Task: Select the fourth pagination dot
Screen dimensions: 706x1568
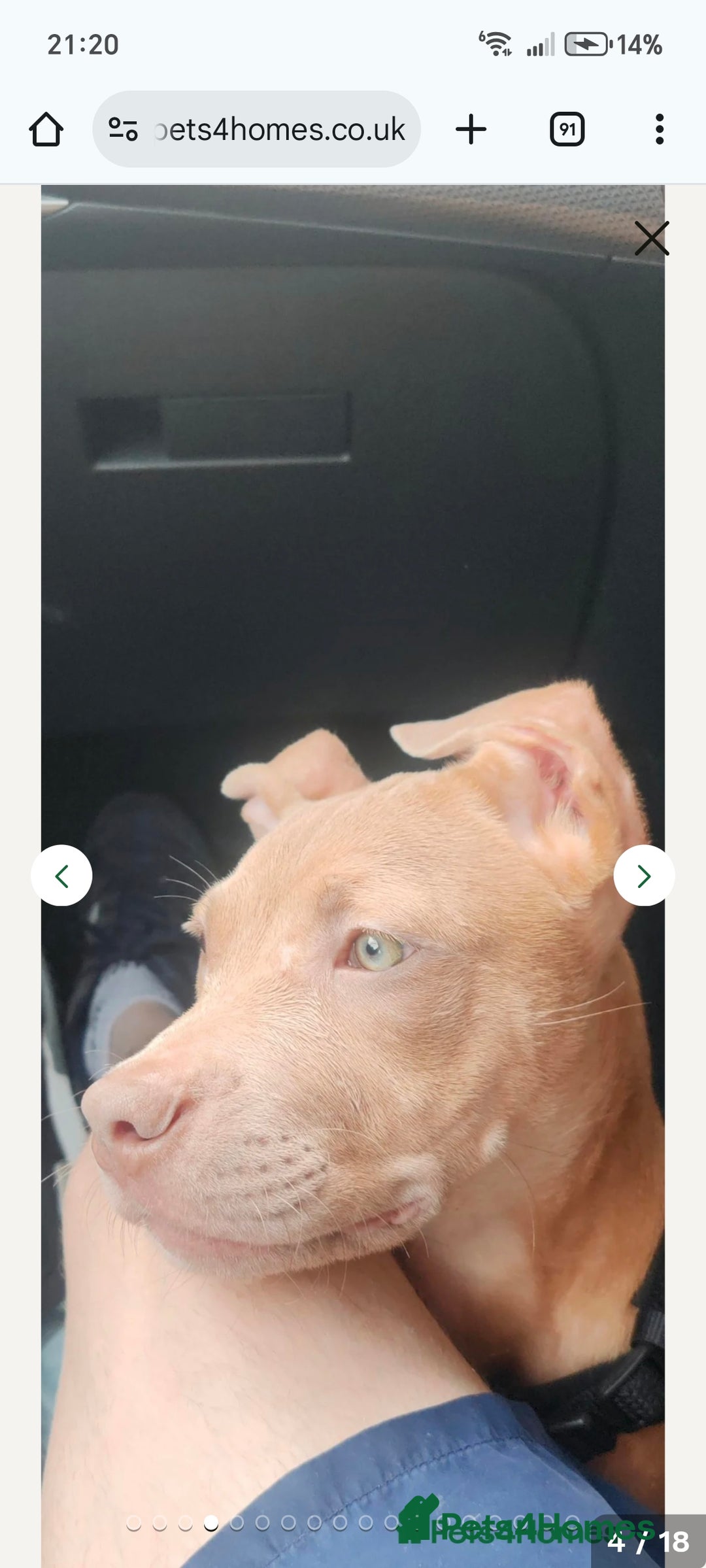Action: pyautogui.click(x=211, y=1523)
